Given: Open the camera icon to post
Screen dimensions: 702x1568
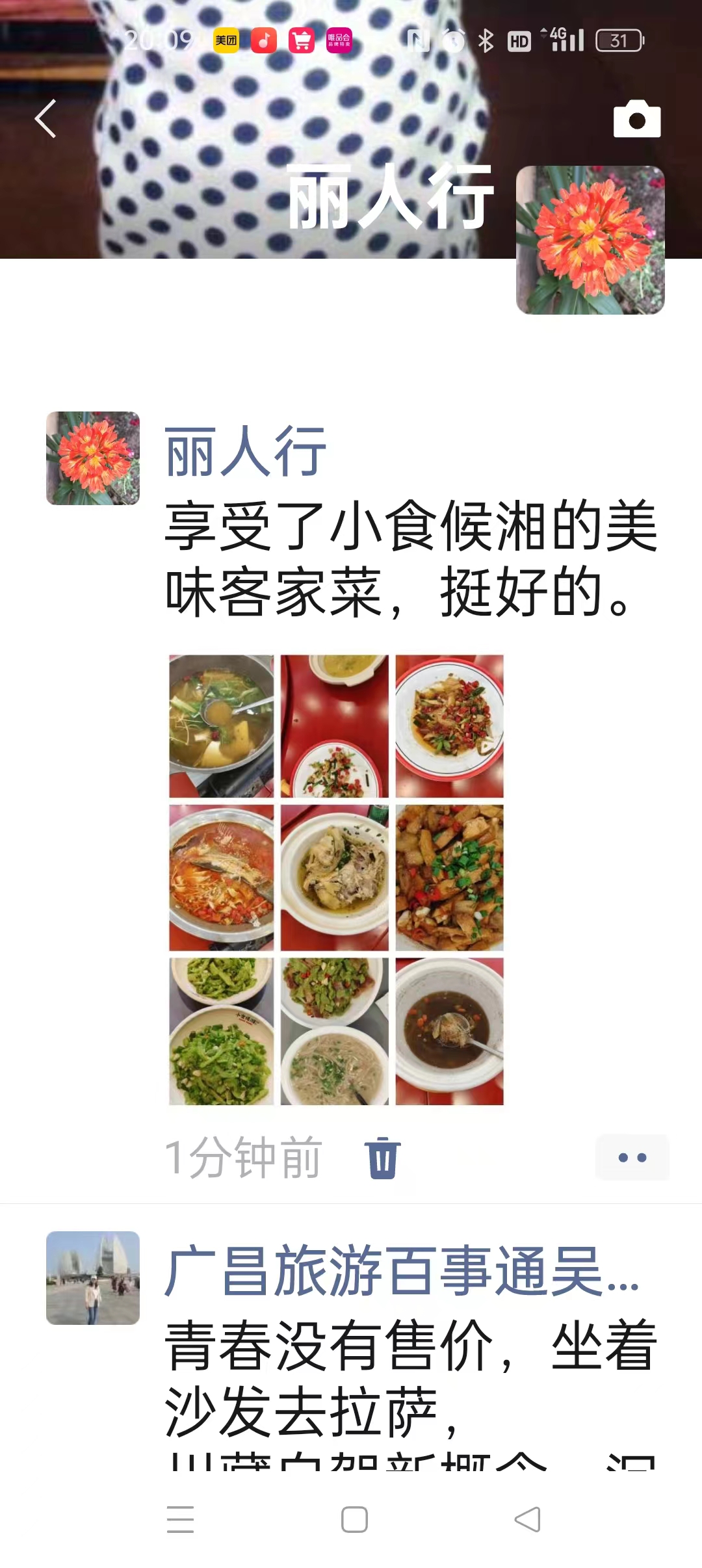Looking at the screenshot, I should click(x=637, y=119).
